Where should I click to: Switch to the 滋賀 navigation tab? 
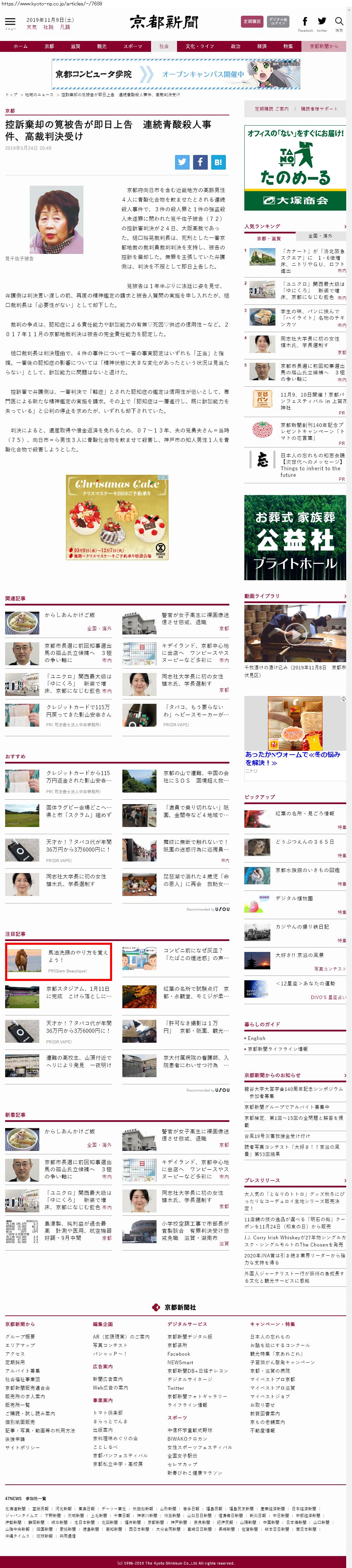point(75,46)
